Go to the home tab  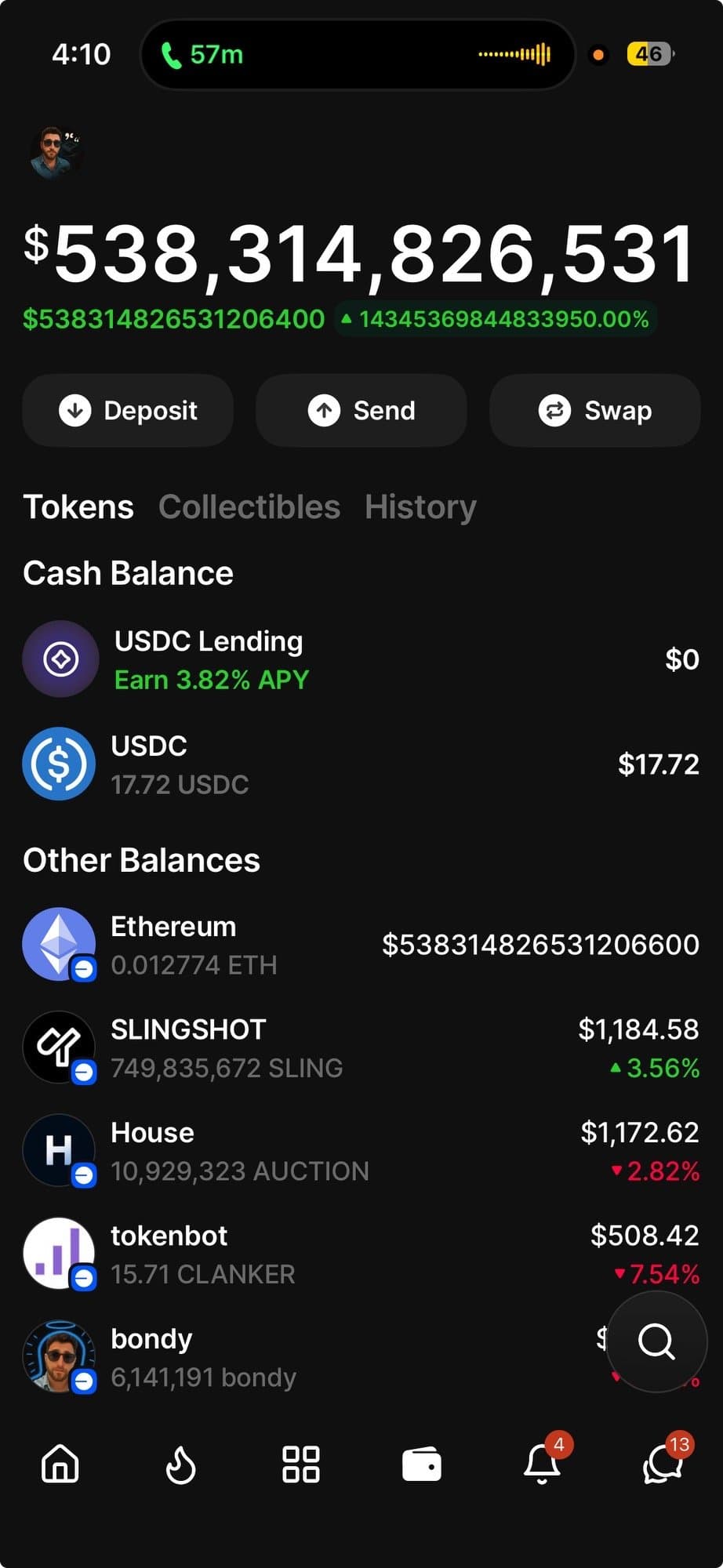click(x=60, y=1464)
